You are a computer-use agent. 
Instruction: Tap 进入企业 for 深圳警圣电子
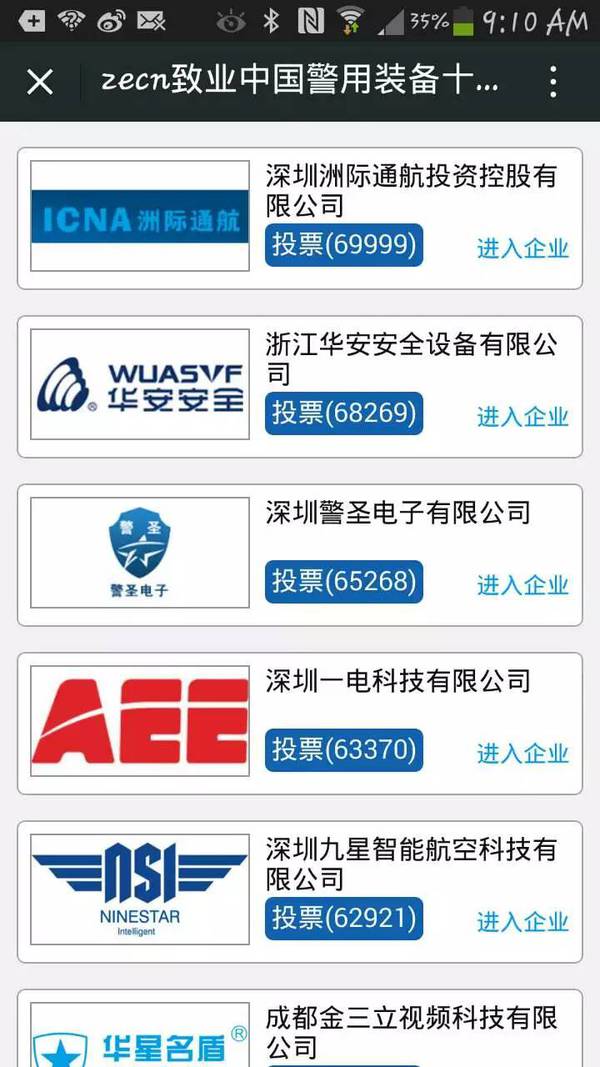522,584
